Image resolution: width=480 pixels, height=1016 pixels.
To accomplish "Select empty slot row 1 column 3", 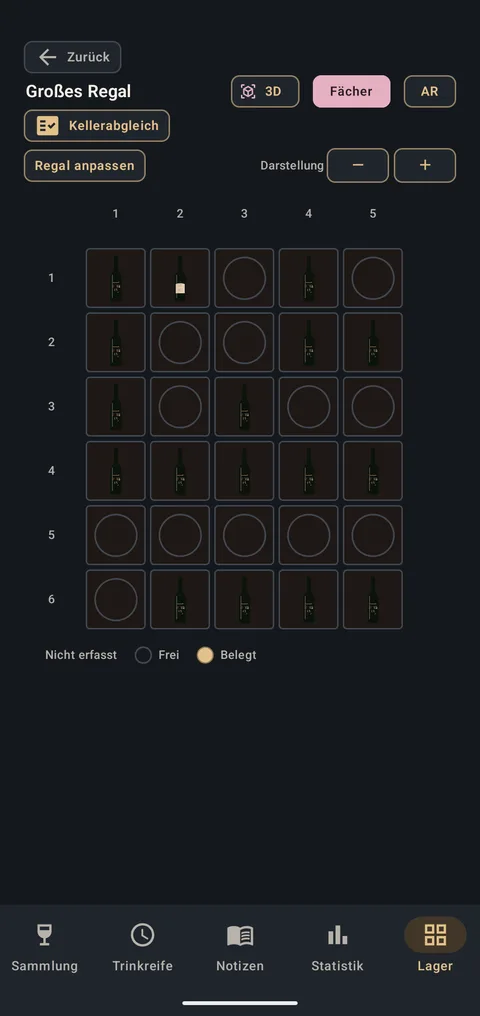I will click(x=244, y=278).
